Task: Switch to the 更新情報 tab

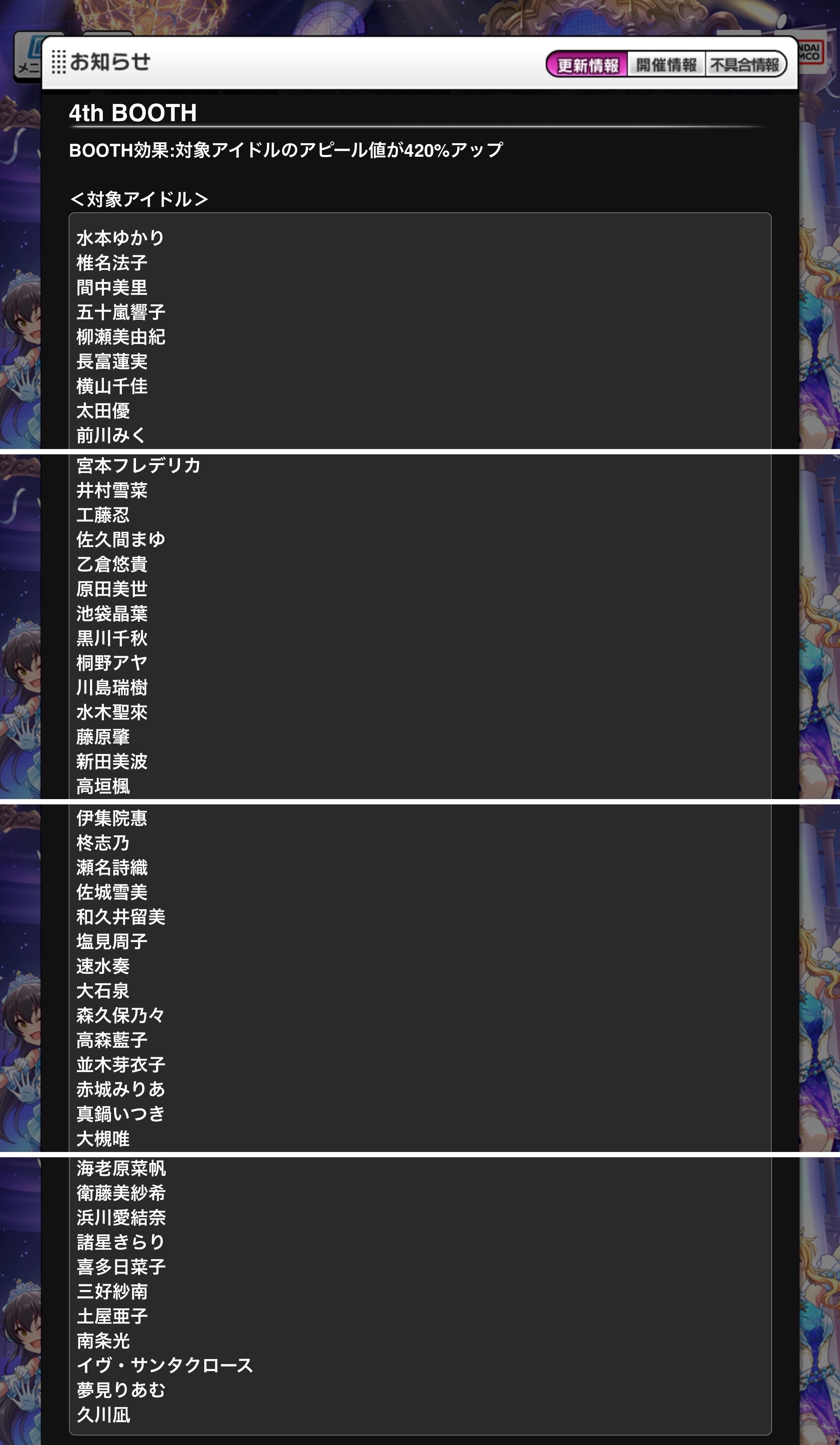Action: click(x=588, y=65)
